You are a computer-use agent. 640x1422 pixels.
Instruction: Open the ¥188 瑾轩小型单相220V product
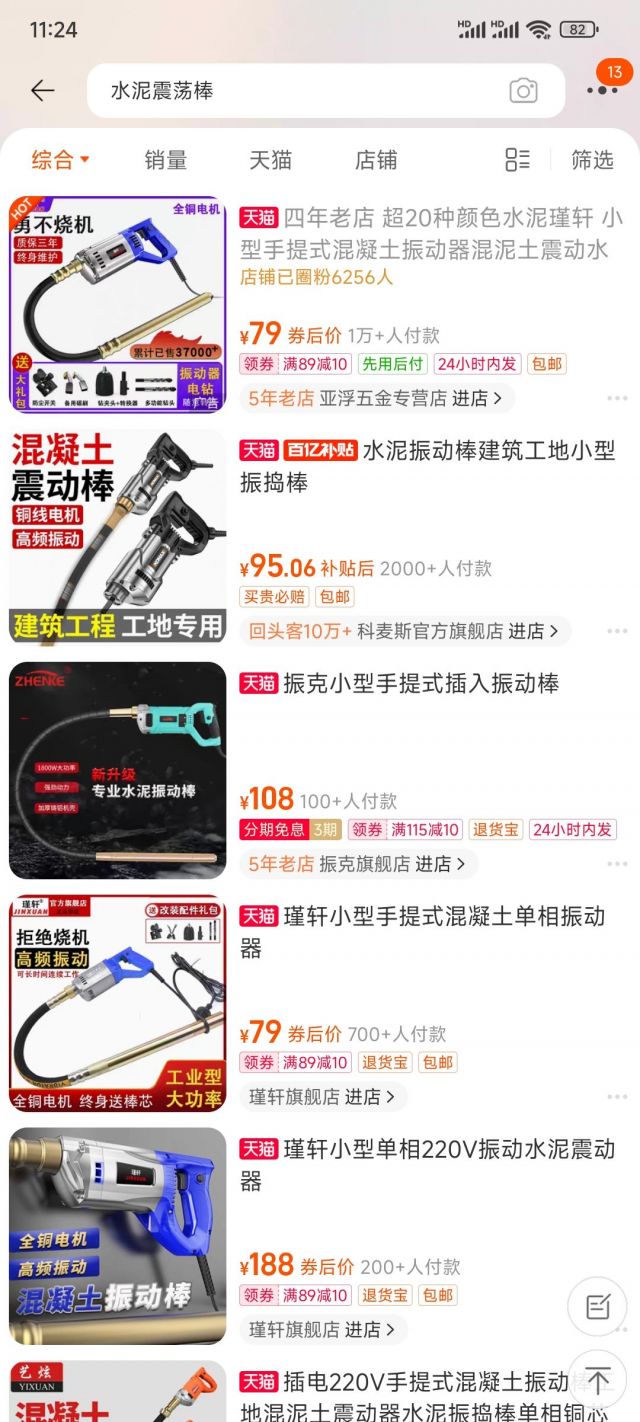430,1165
